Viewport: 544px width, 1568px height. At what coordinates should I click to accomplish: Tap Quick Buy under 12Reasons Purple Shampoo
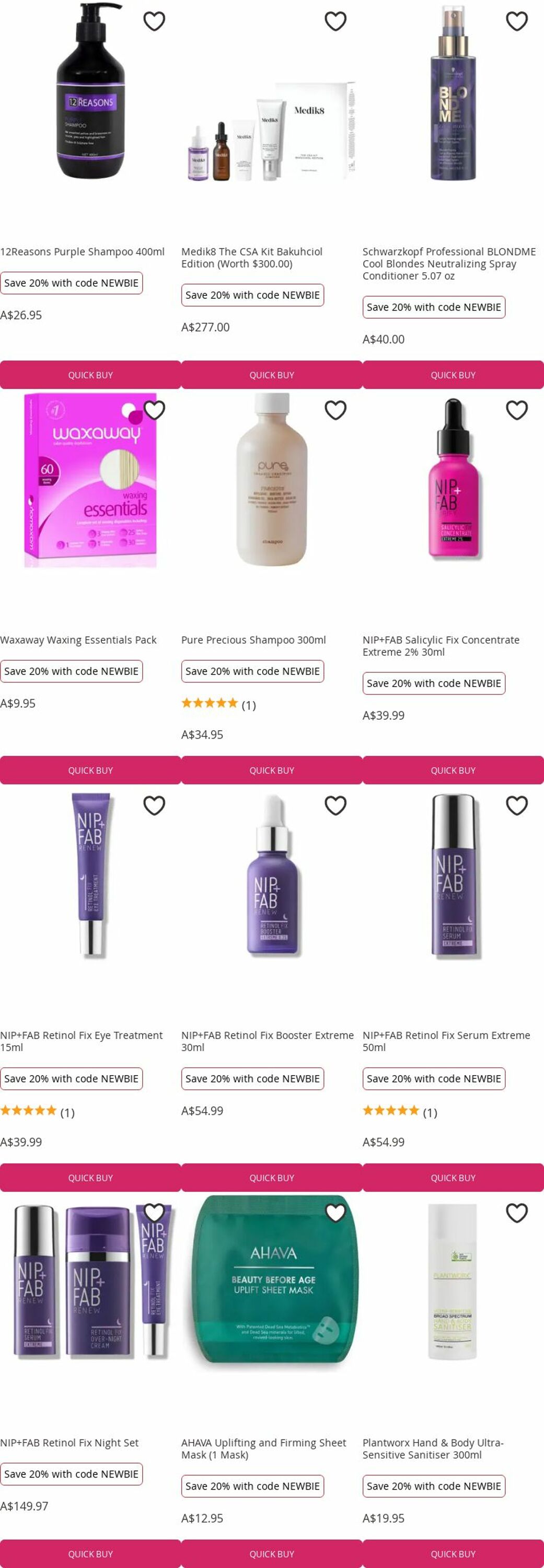pos(90,375)
